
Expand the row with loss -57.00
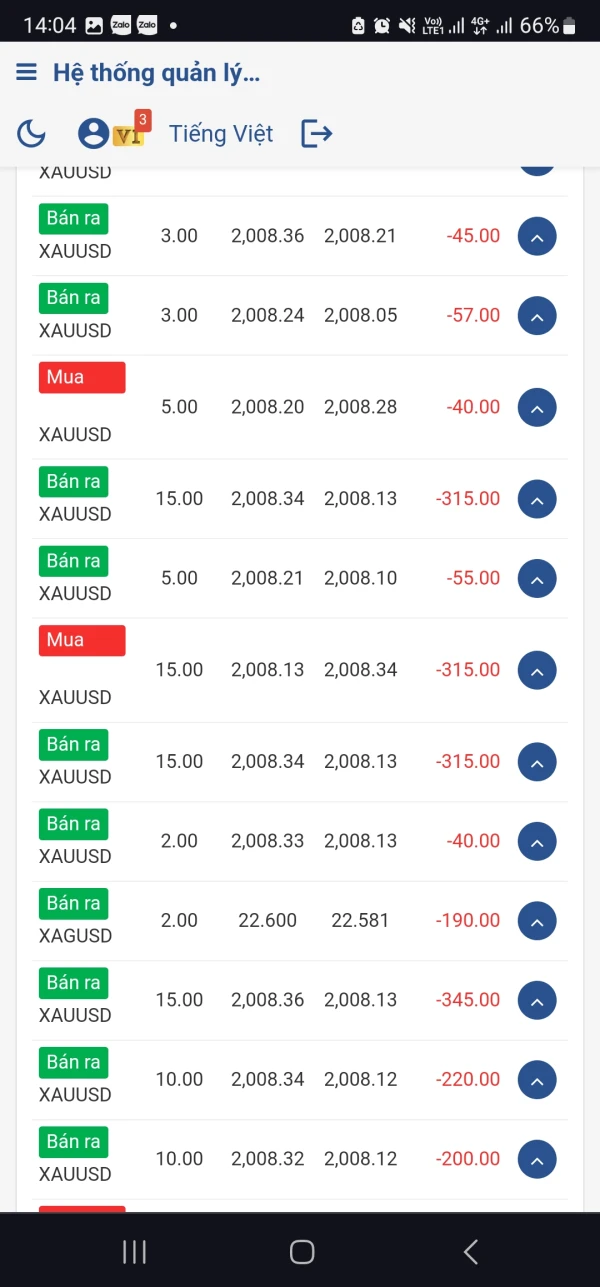537,316
